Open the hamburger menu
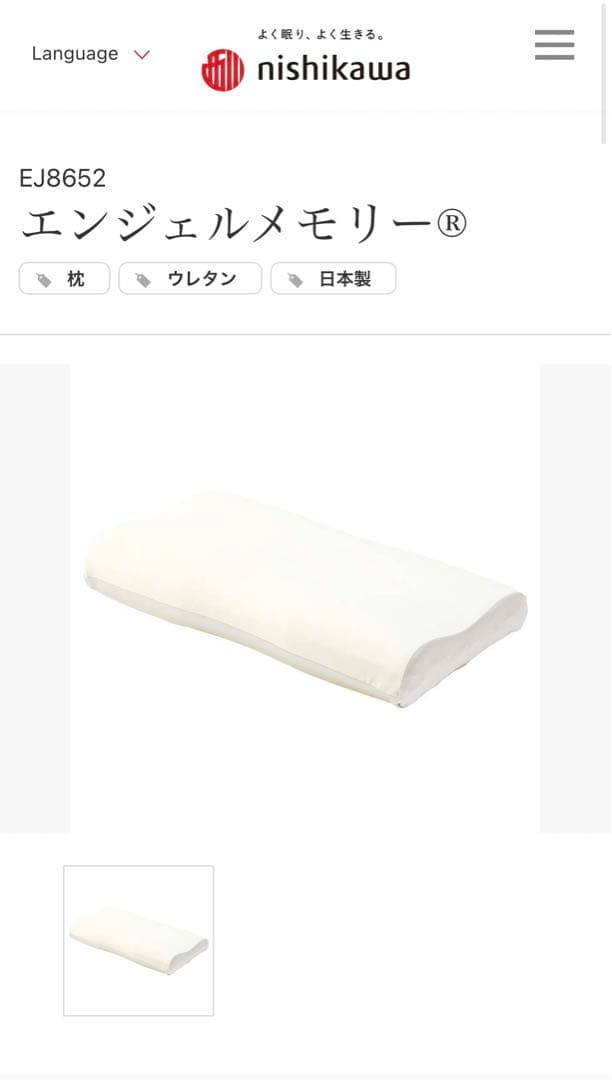Image resolution: width=612 pixels, height=1080 pixels. click(554, 45)
